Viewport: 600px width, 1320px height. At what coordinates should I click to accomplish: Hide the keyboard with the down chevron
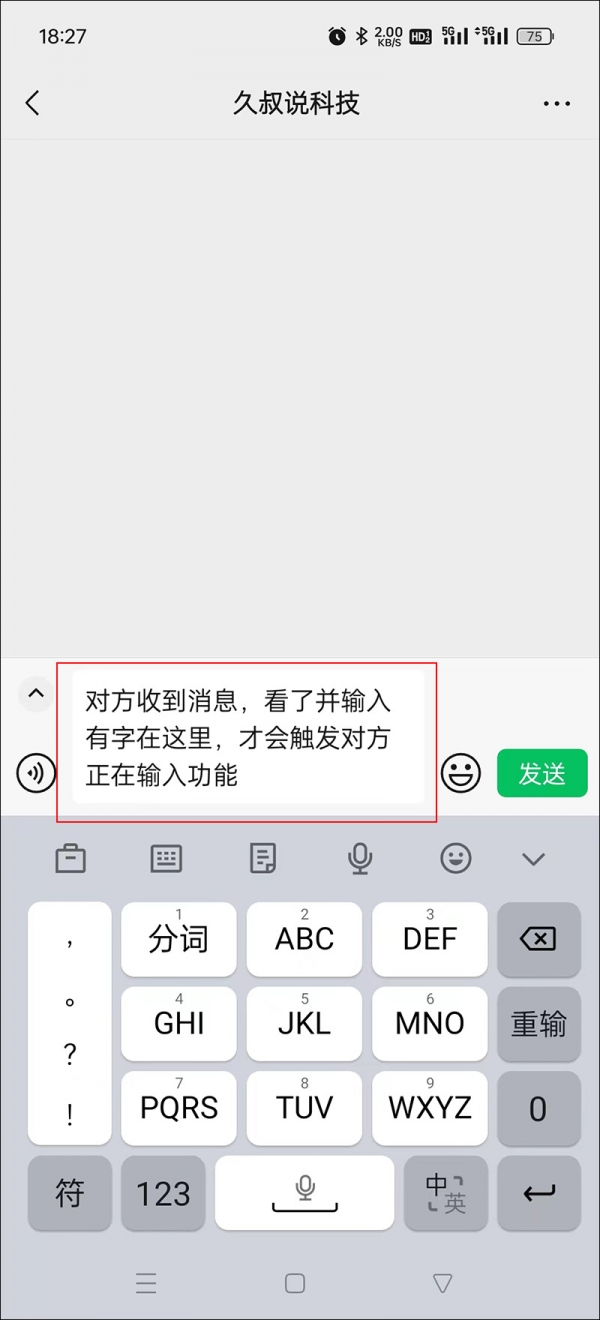pos(534,859)
